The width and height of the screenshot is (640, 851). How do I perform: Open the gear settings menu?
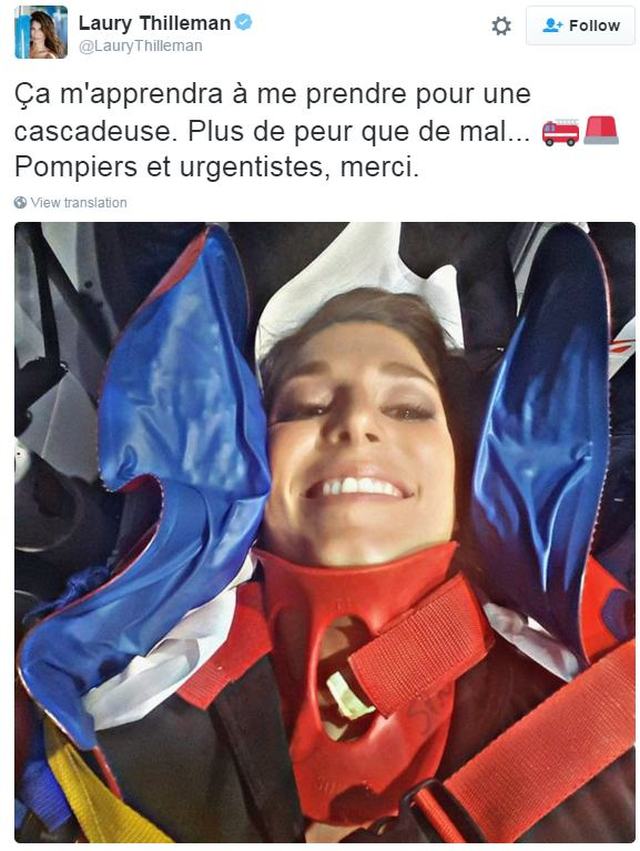click(x=501, y=26)
